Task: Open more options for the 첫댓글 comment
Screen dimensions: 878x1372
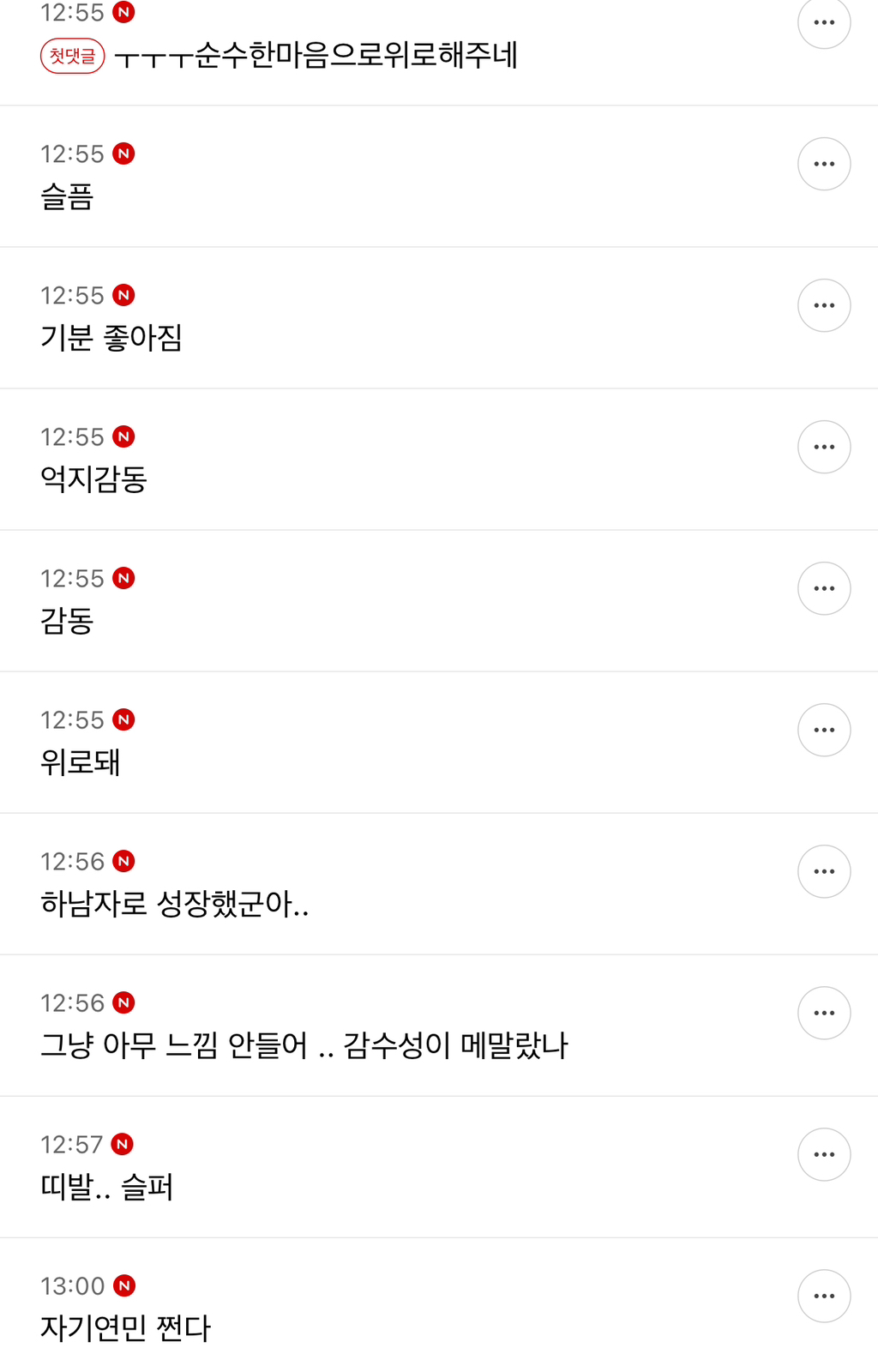Action: (x=824, y=23)
